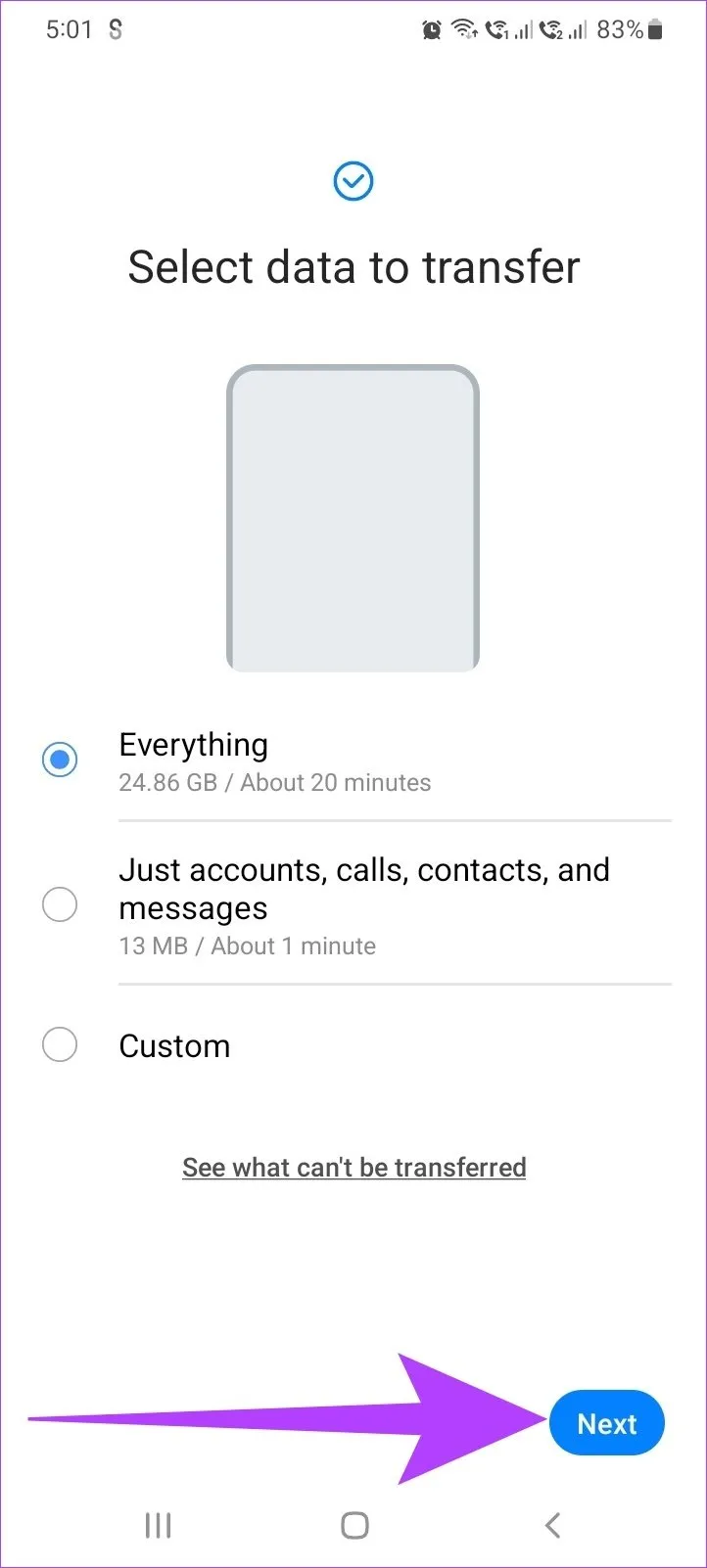Choose Just accounts, calls, contacts, and messages

coord(60,904)
